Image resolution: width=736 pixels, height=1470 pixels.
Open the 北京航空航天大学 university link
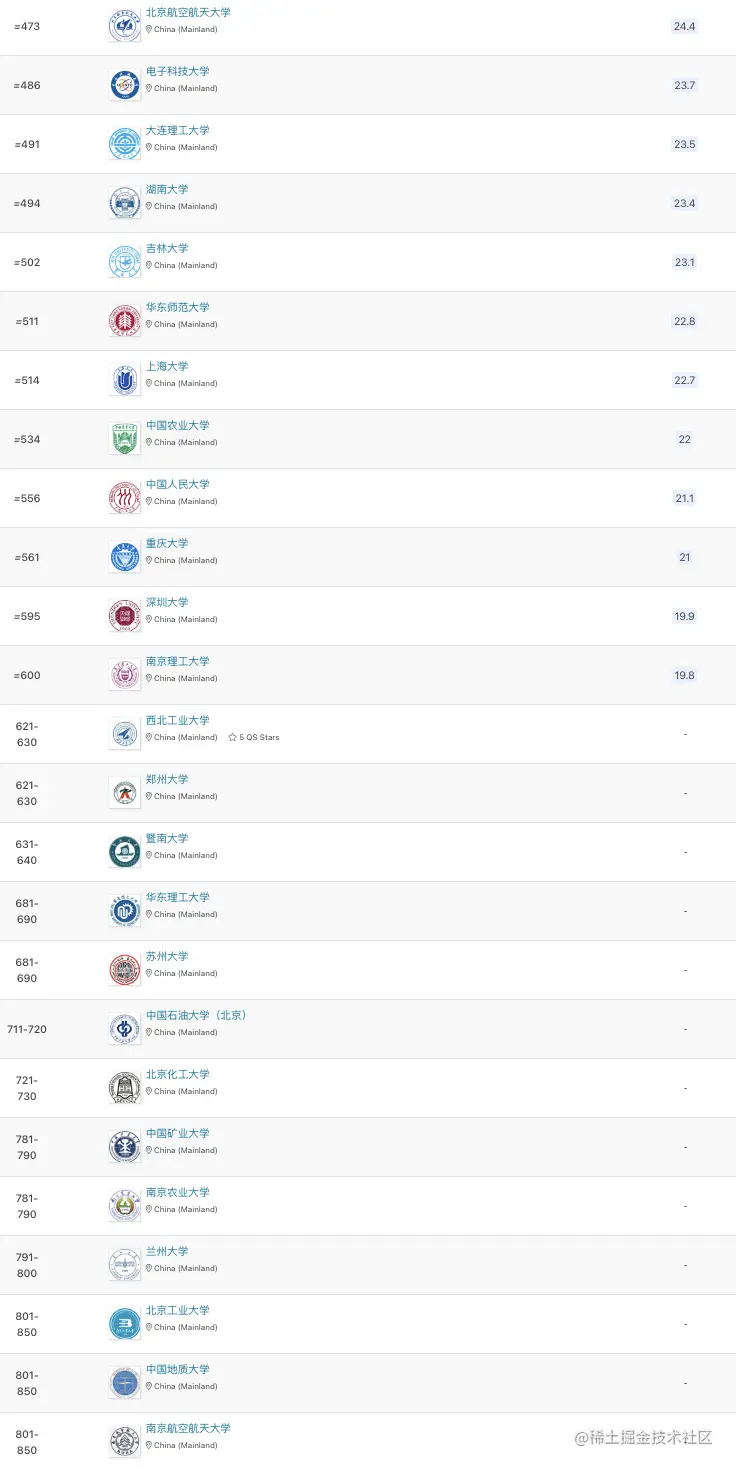(188, 13)
